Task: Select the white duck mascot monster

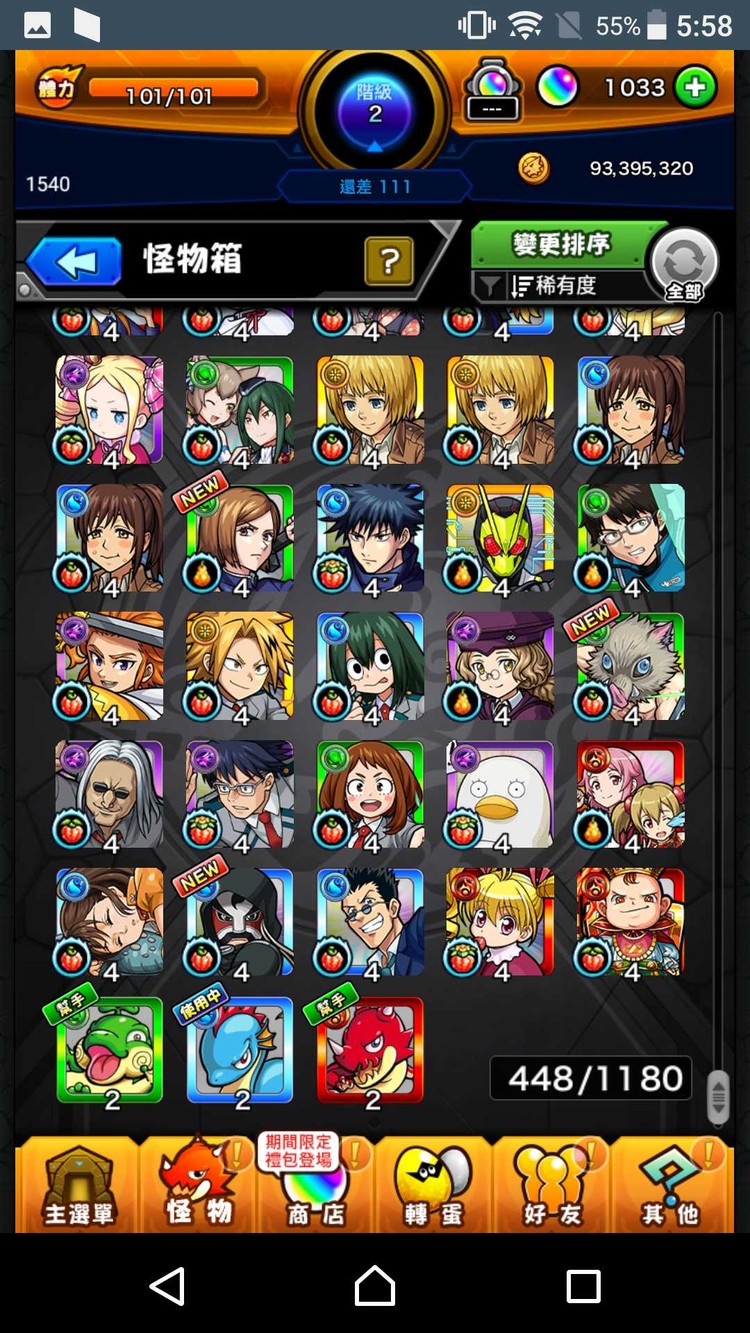Action: 500,795
